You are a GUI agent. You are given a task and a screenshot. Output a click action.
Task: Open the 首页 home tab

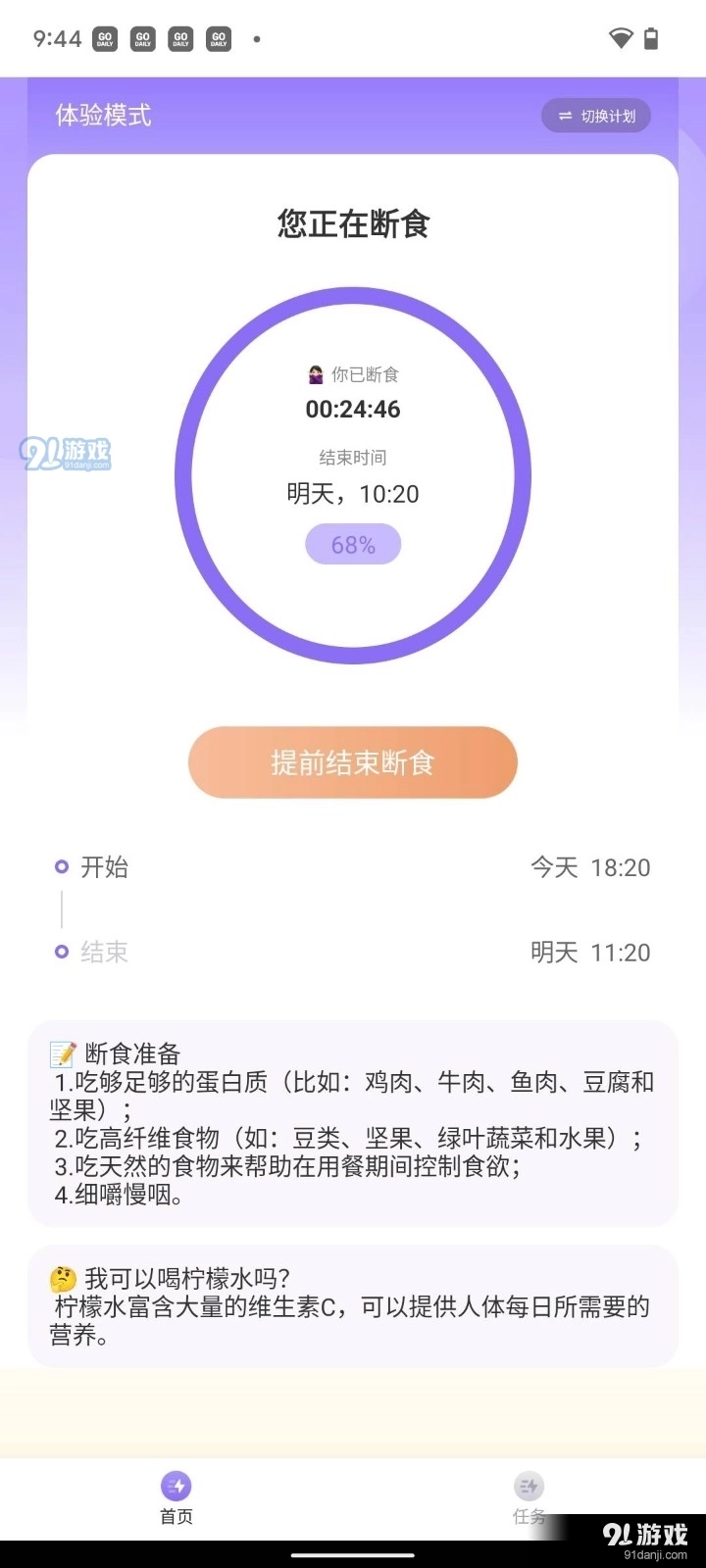coord(176,1498)
